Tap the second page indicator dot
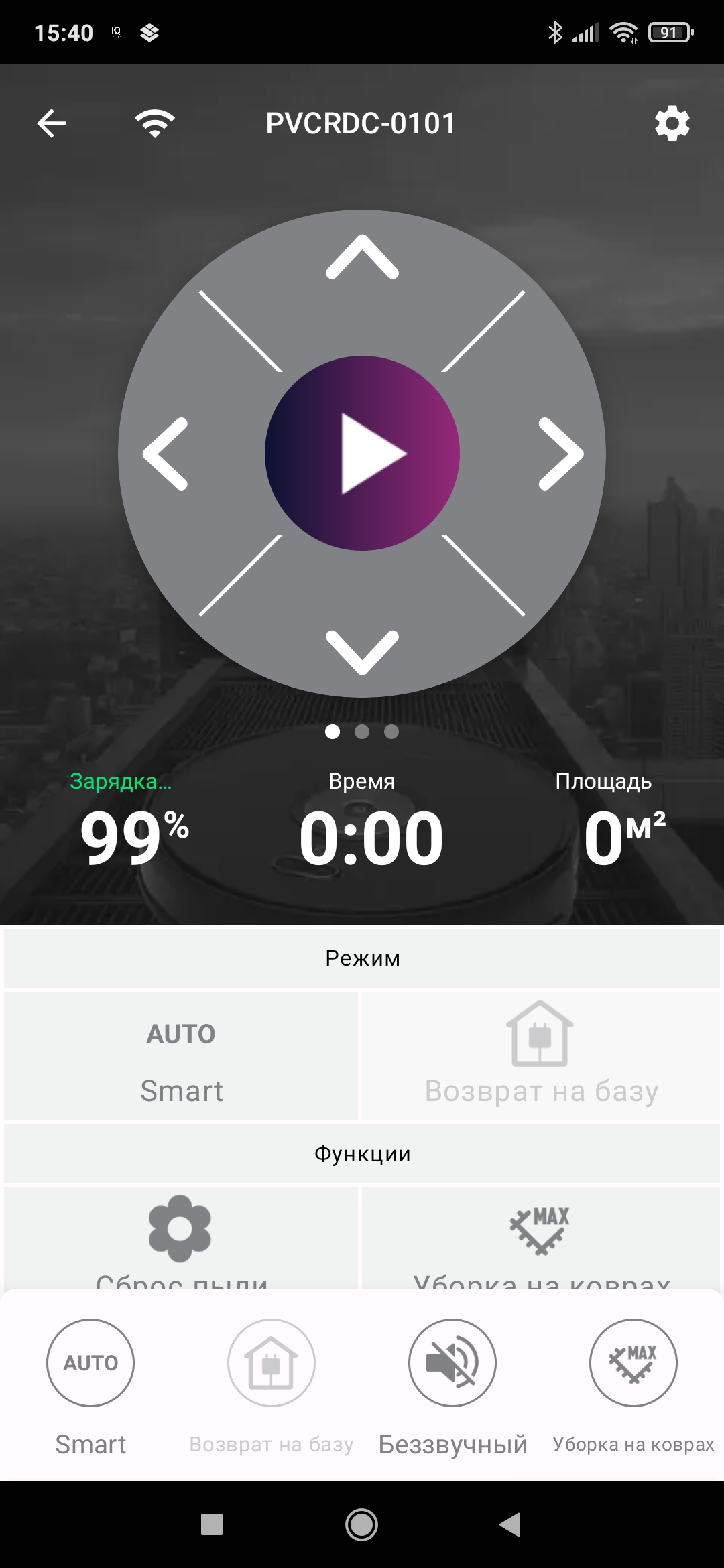This screenshot has height=1568, width=724. pyautogui.click(x=362, y=732)
